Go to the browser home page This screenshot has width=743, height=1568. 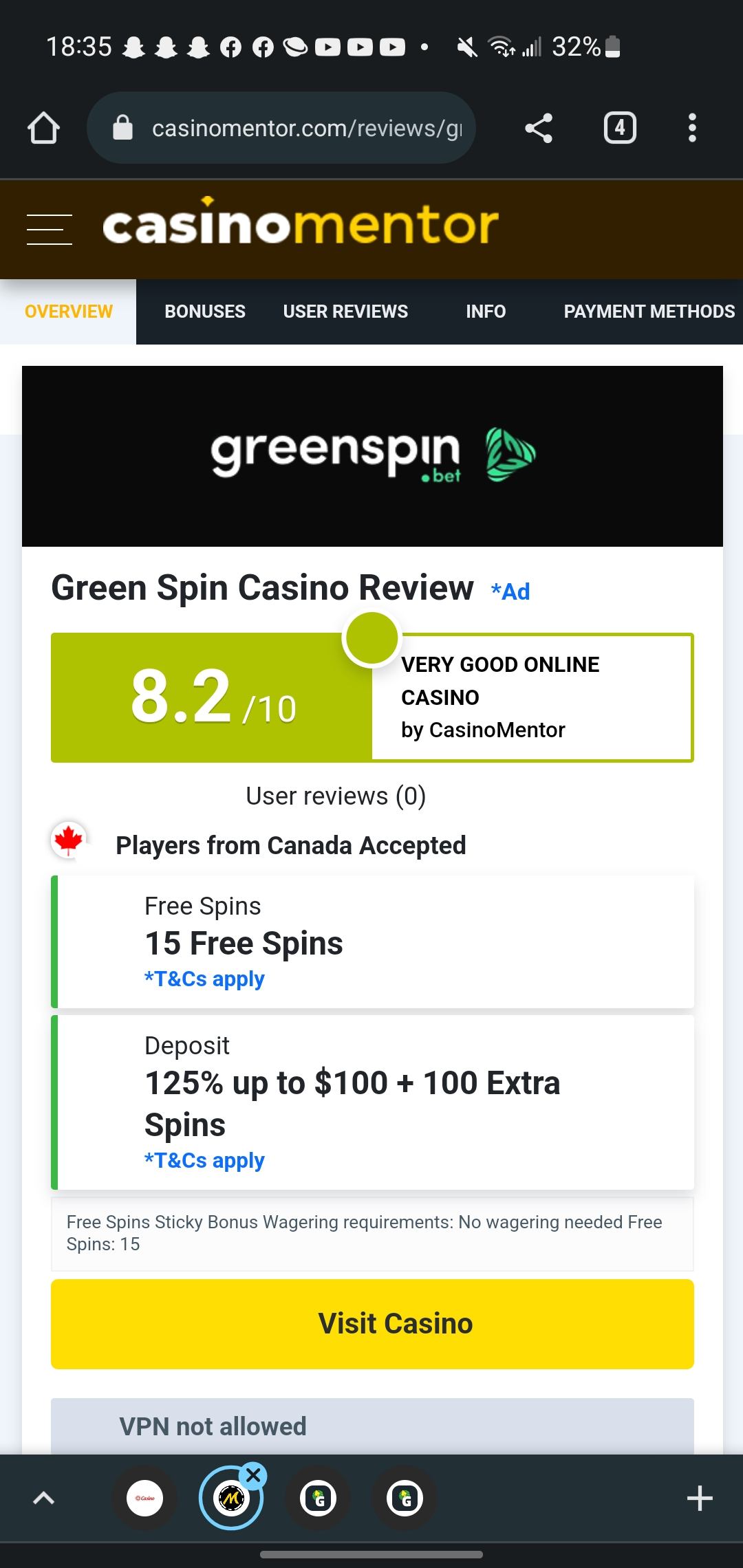tap(43, 128)
